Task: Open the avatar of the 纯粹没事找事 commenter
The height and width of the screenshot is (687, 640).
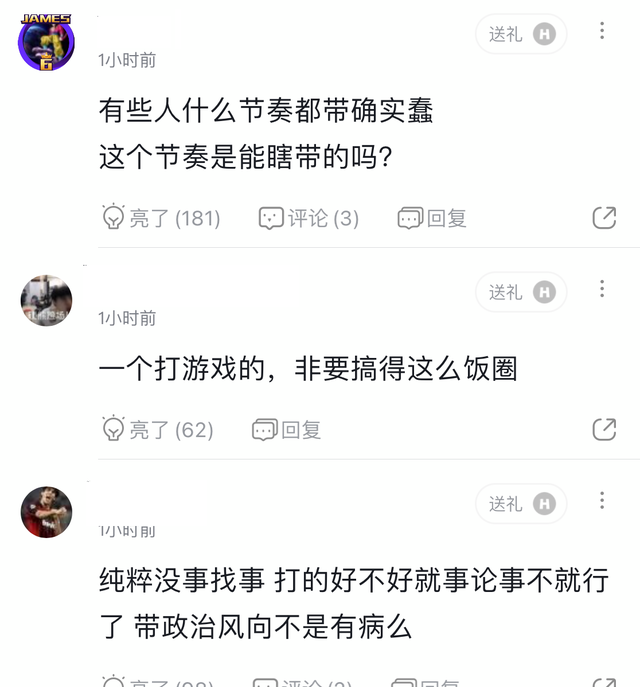Action: (46, 512)
